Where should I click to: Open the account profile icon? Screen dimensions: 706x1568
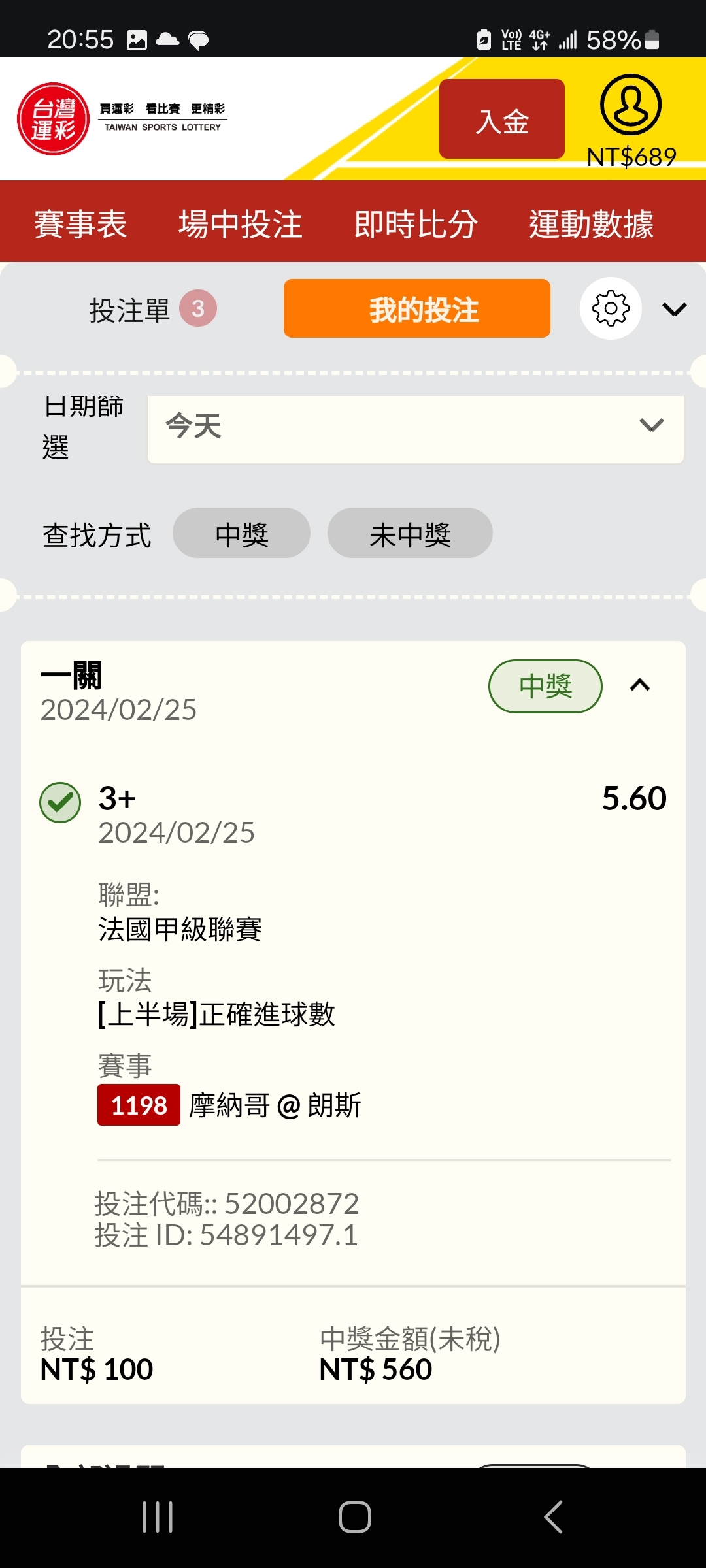click(x=631, y=105)
